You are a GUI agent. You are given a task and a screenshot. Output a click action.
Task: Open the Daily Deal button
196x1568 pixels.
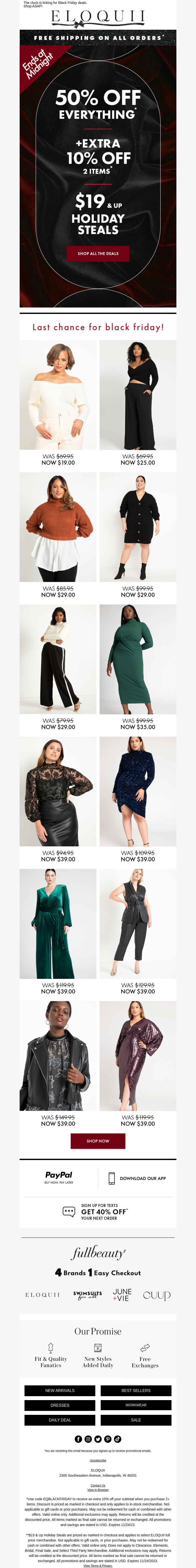pos(60,1419)
